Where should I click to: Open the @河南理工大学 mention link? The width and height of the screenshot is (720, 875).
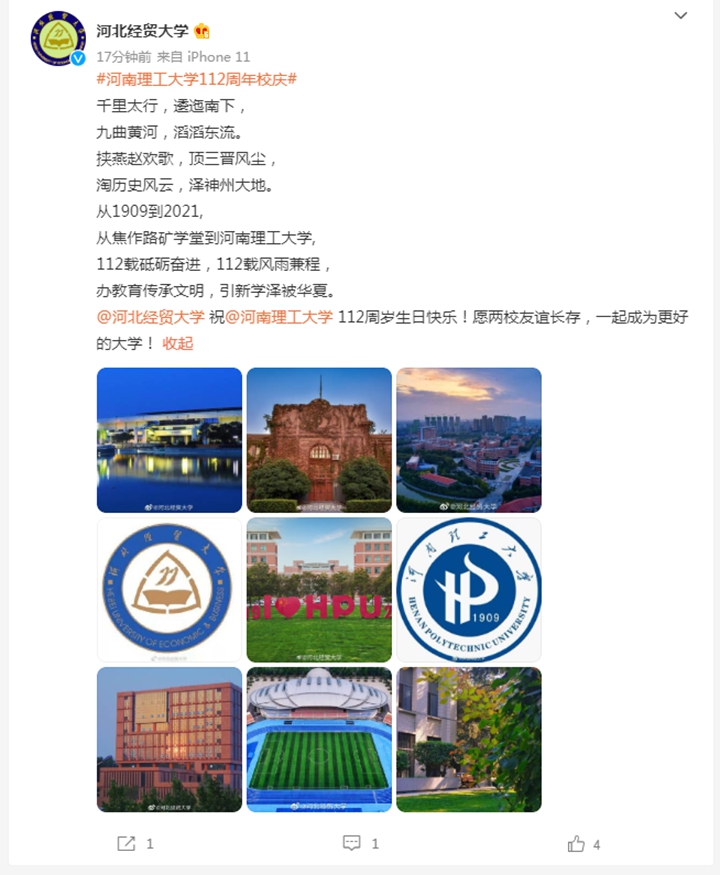[x=279, y=317]
